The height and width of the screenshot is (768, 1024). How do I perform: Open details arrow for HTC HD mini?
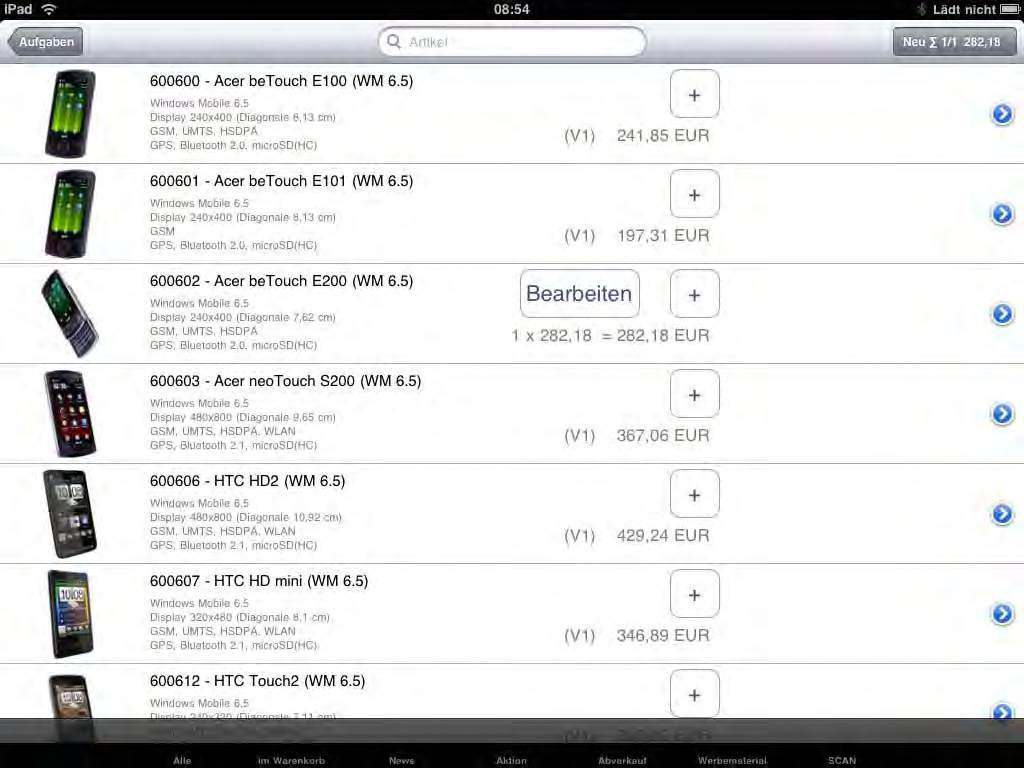1002,614
